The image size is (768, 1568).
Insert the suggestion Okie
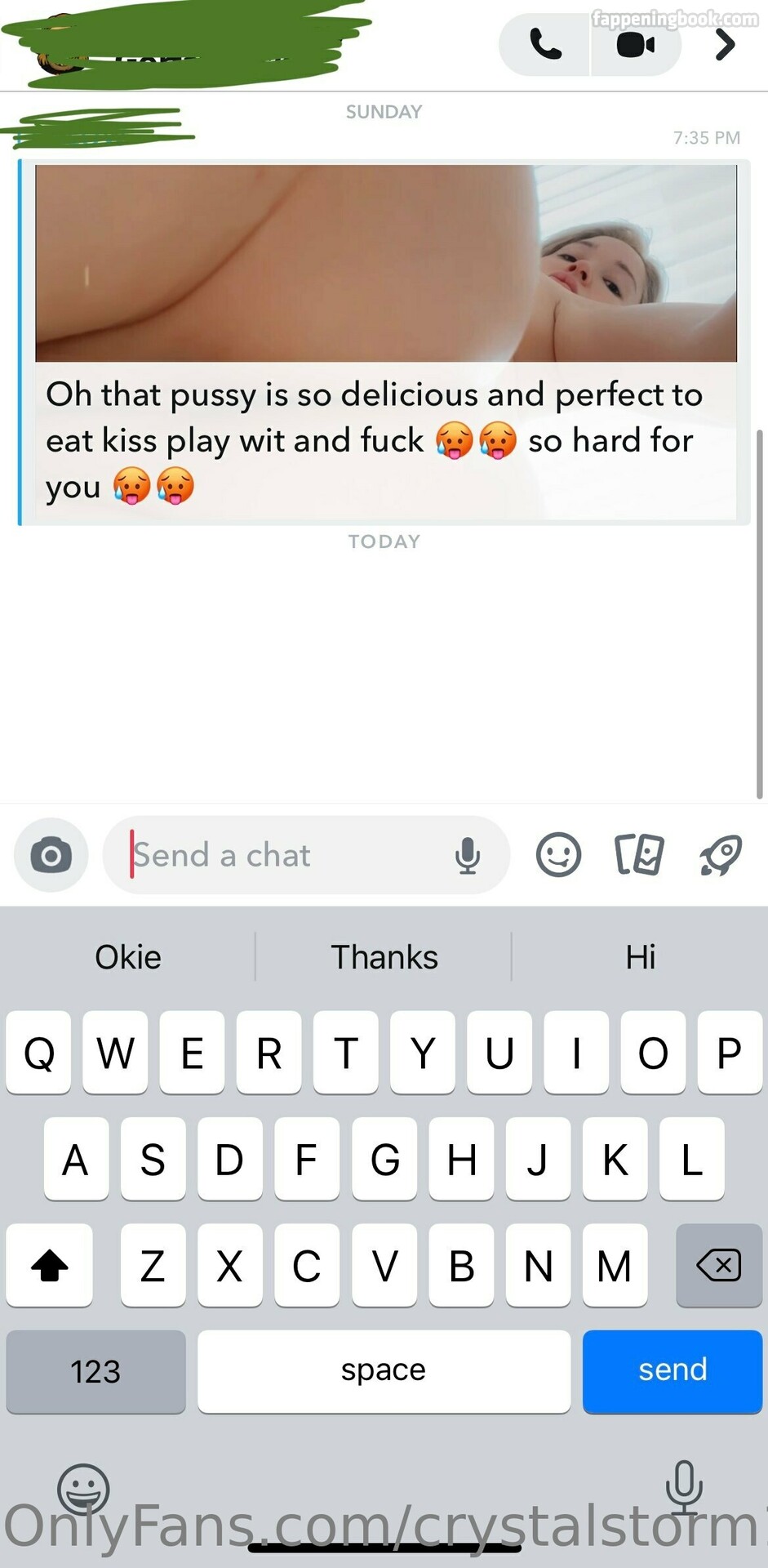tap(128, 957)
